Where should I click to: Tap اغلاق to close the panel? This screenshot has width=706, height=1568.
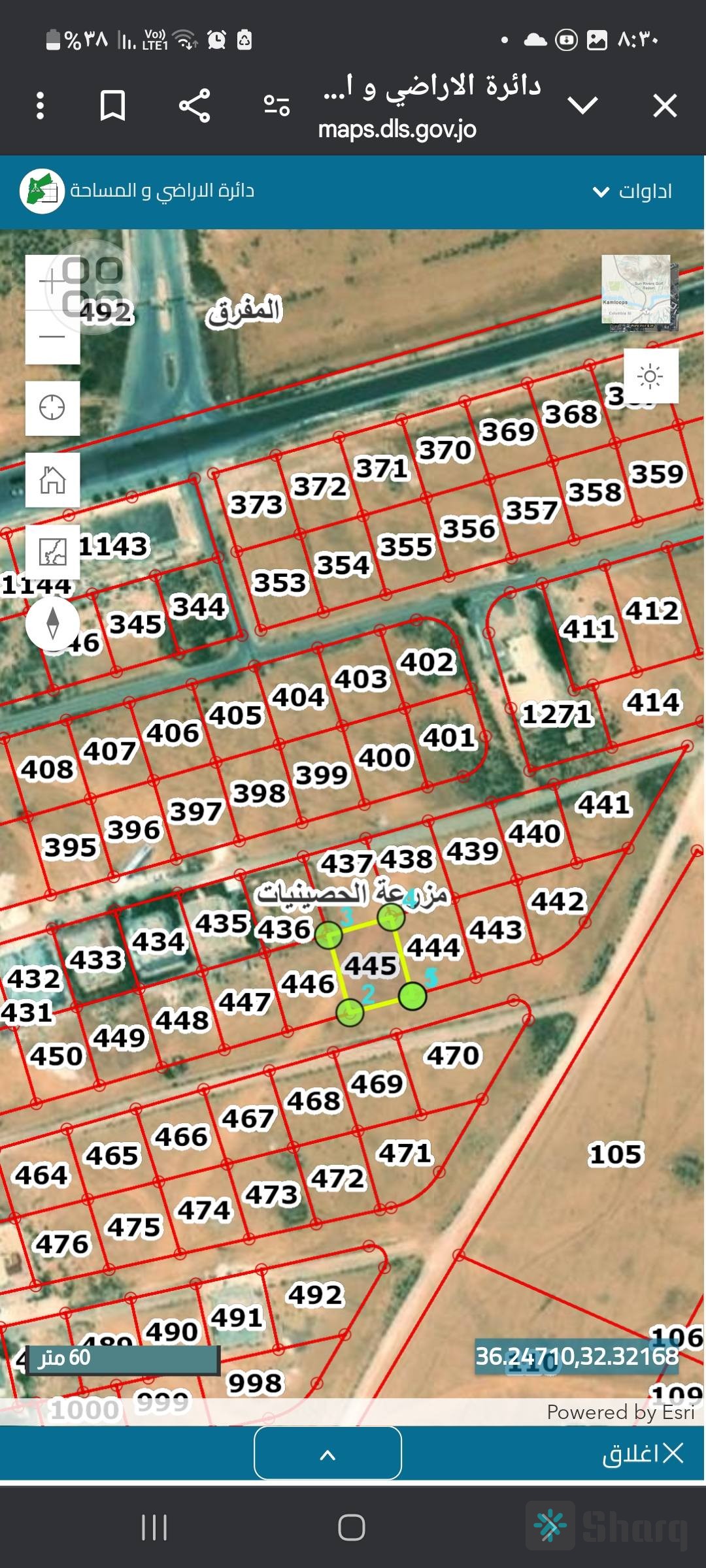point(643,1454)
